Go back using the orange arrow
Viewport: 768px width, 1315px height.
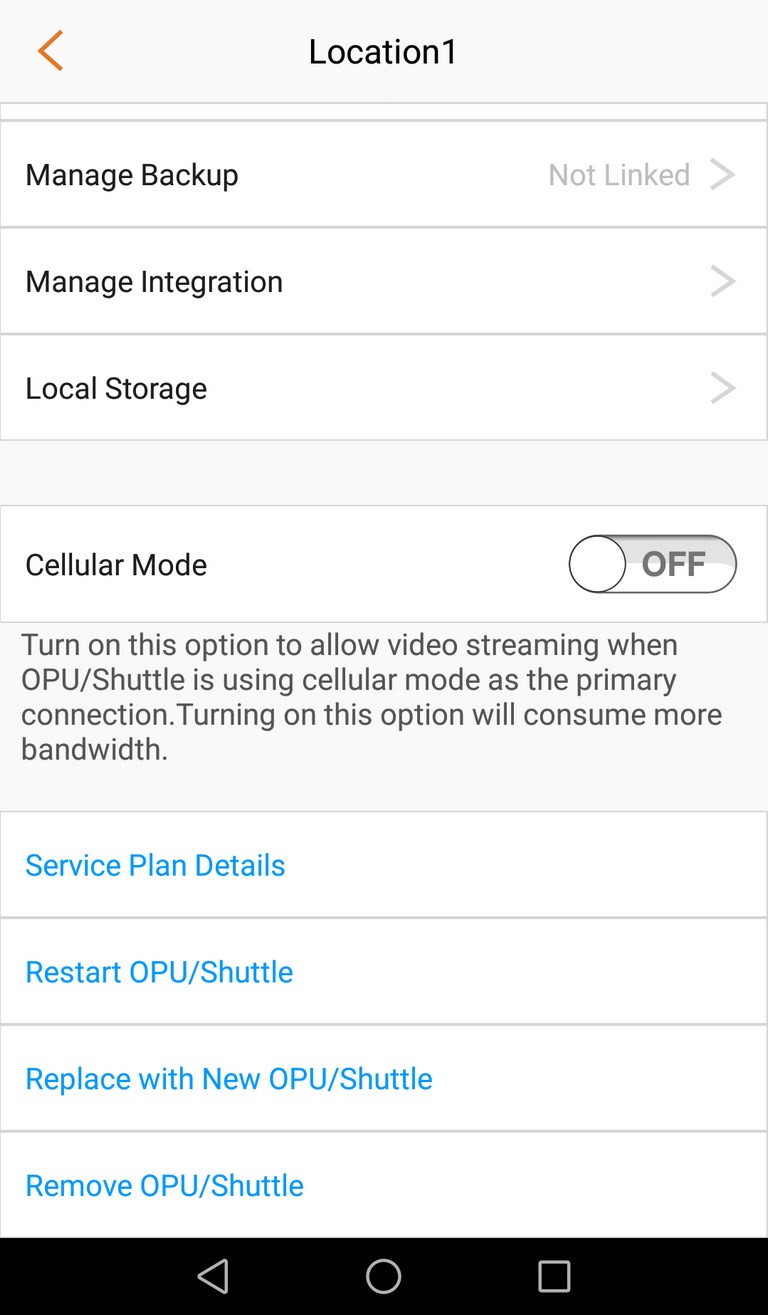point(50,51)
